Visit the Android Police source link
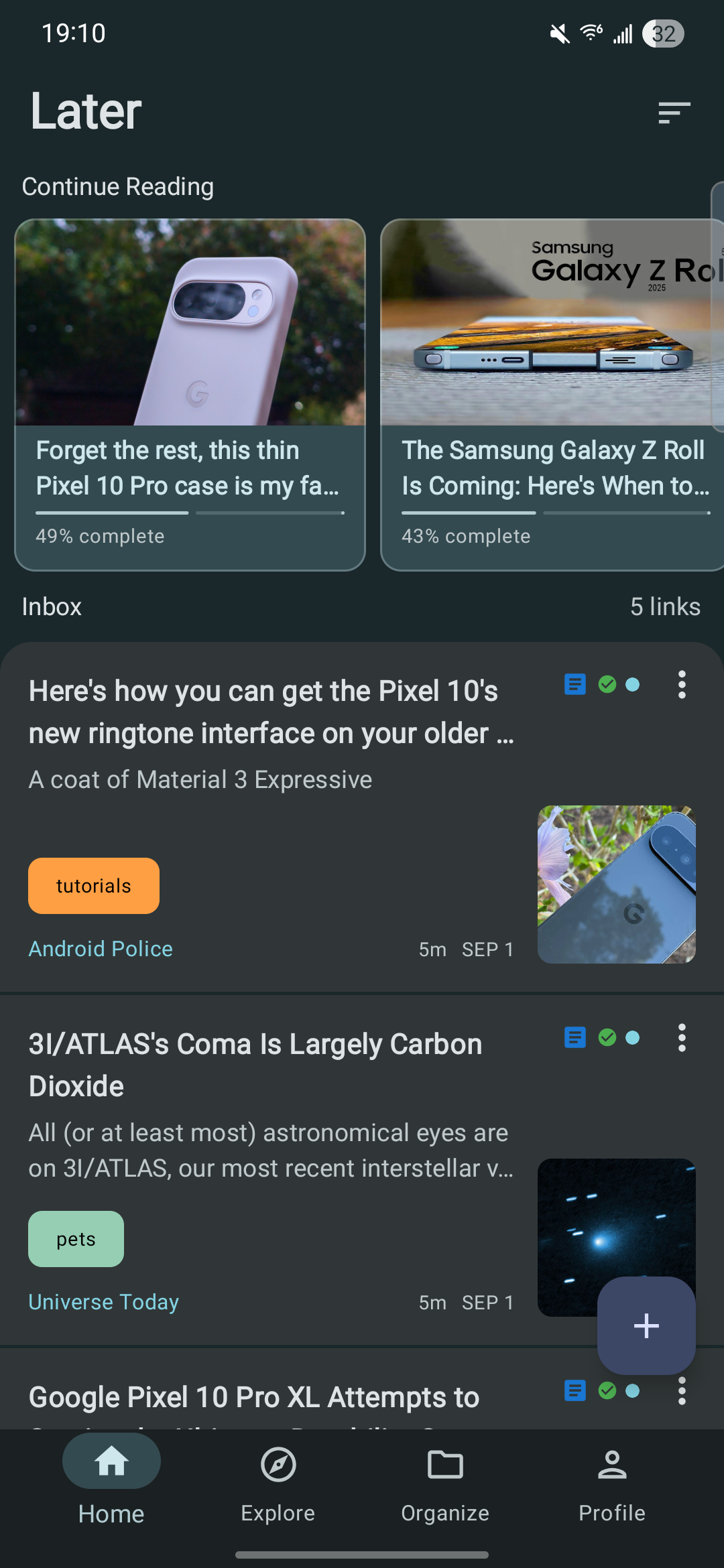Viewport: 724px width, 1568px height. point(101,949)
